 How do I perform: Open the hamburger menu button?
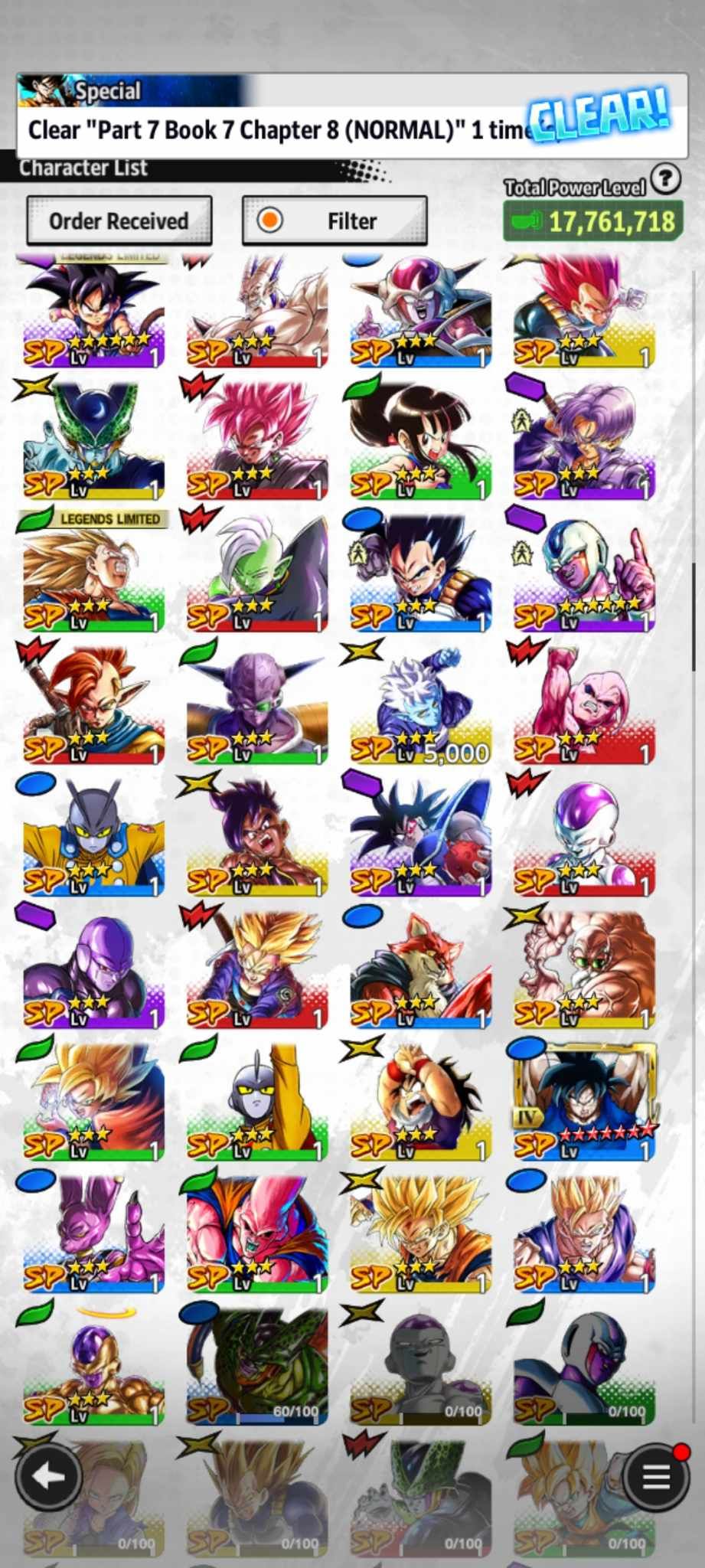pyautogui.click(x=655, y=1476)
